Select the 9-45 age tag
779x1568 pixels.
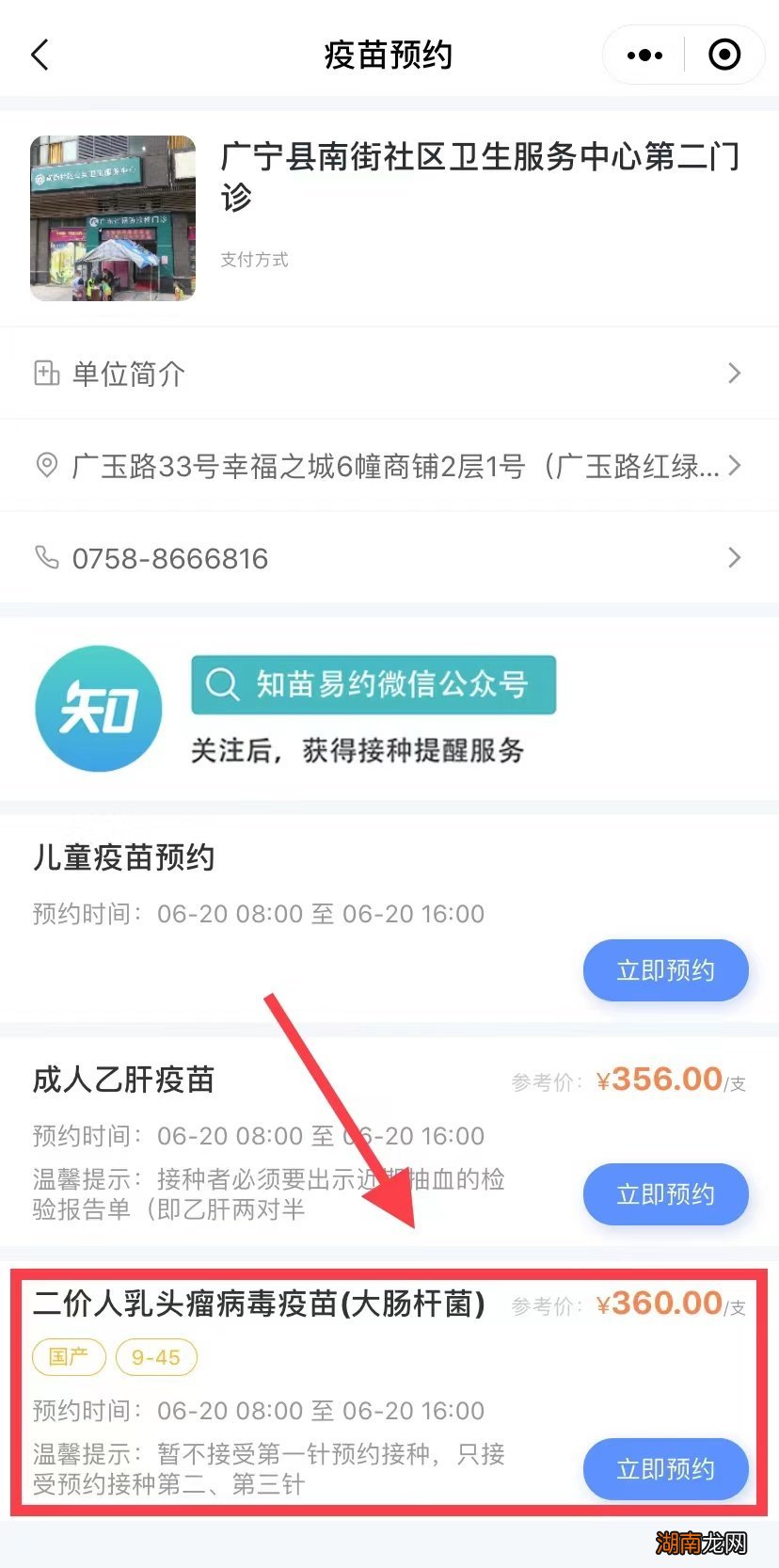[156, 1356]
